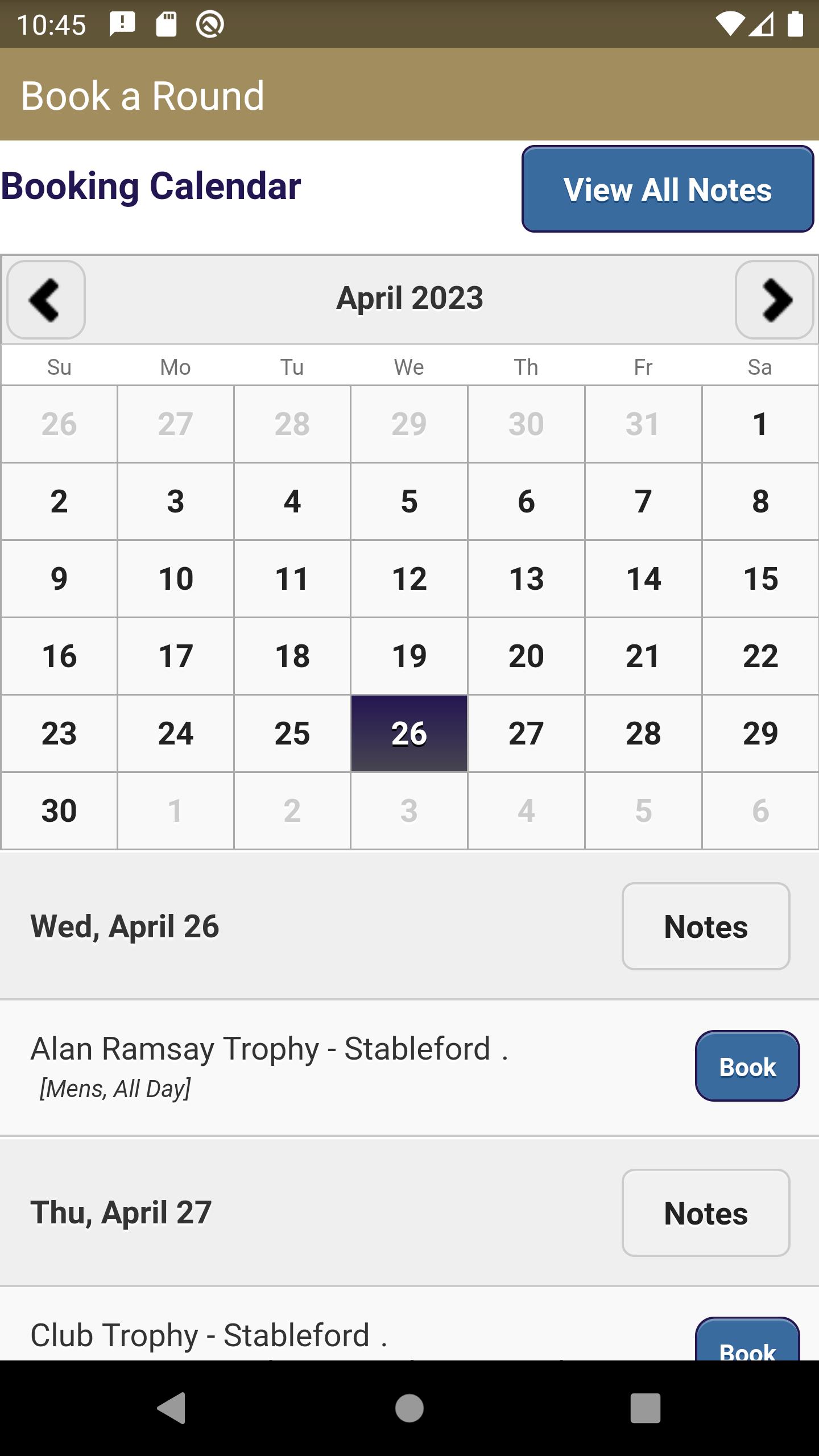This screenshot has height=1456, width=819.
Task: Go to the home screen
Action: pos(409,1408)
